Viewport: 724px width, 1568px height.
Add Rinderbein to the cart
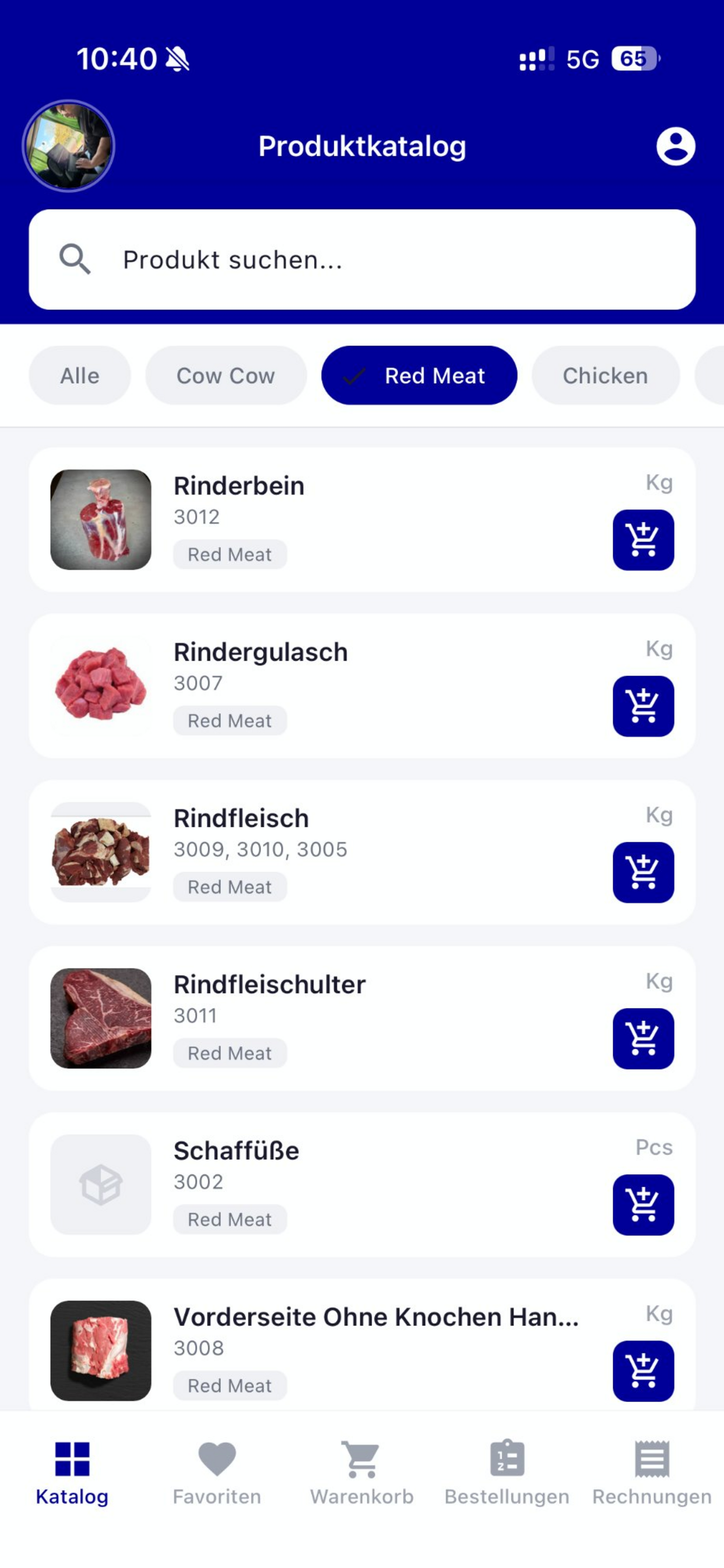tap(643, 540)
